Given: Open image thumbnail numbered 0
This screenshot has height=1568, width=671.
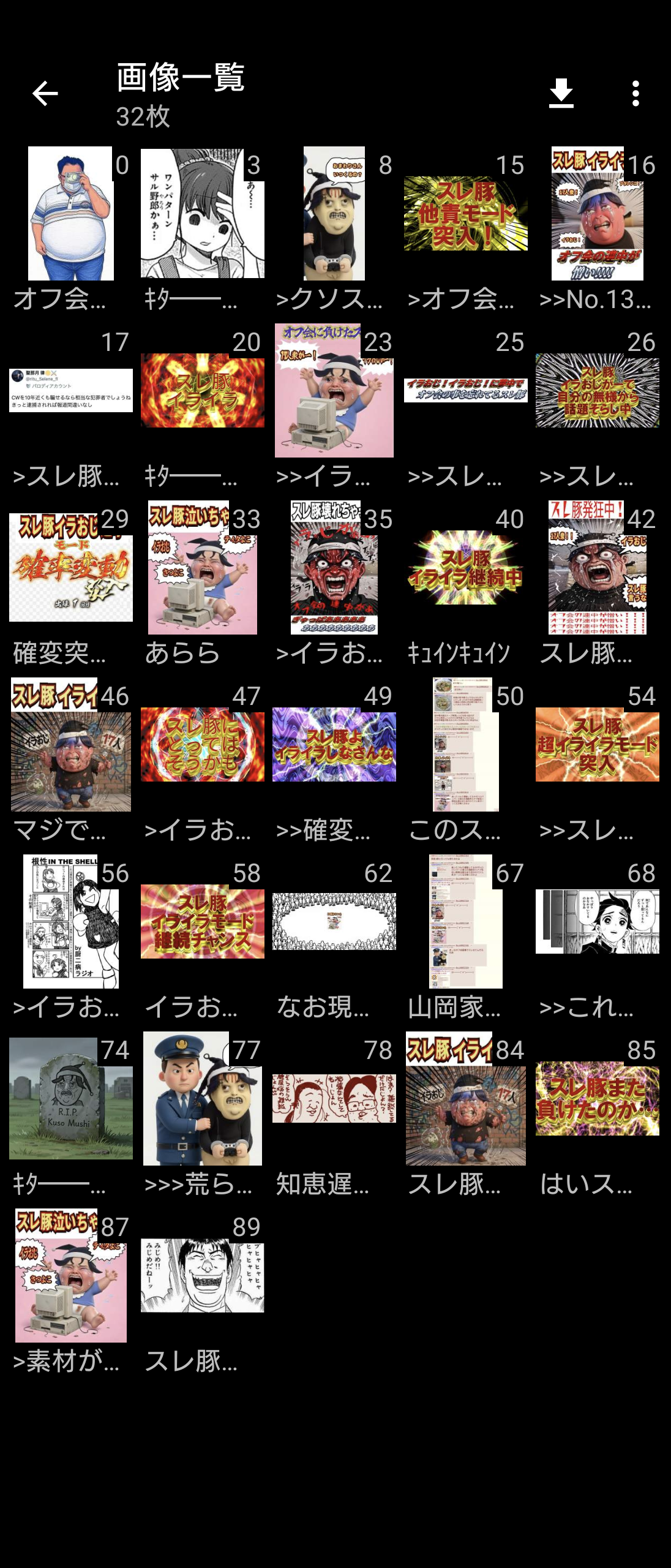Looking at the screenshot, I should (70, 213).
